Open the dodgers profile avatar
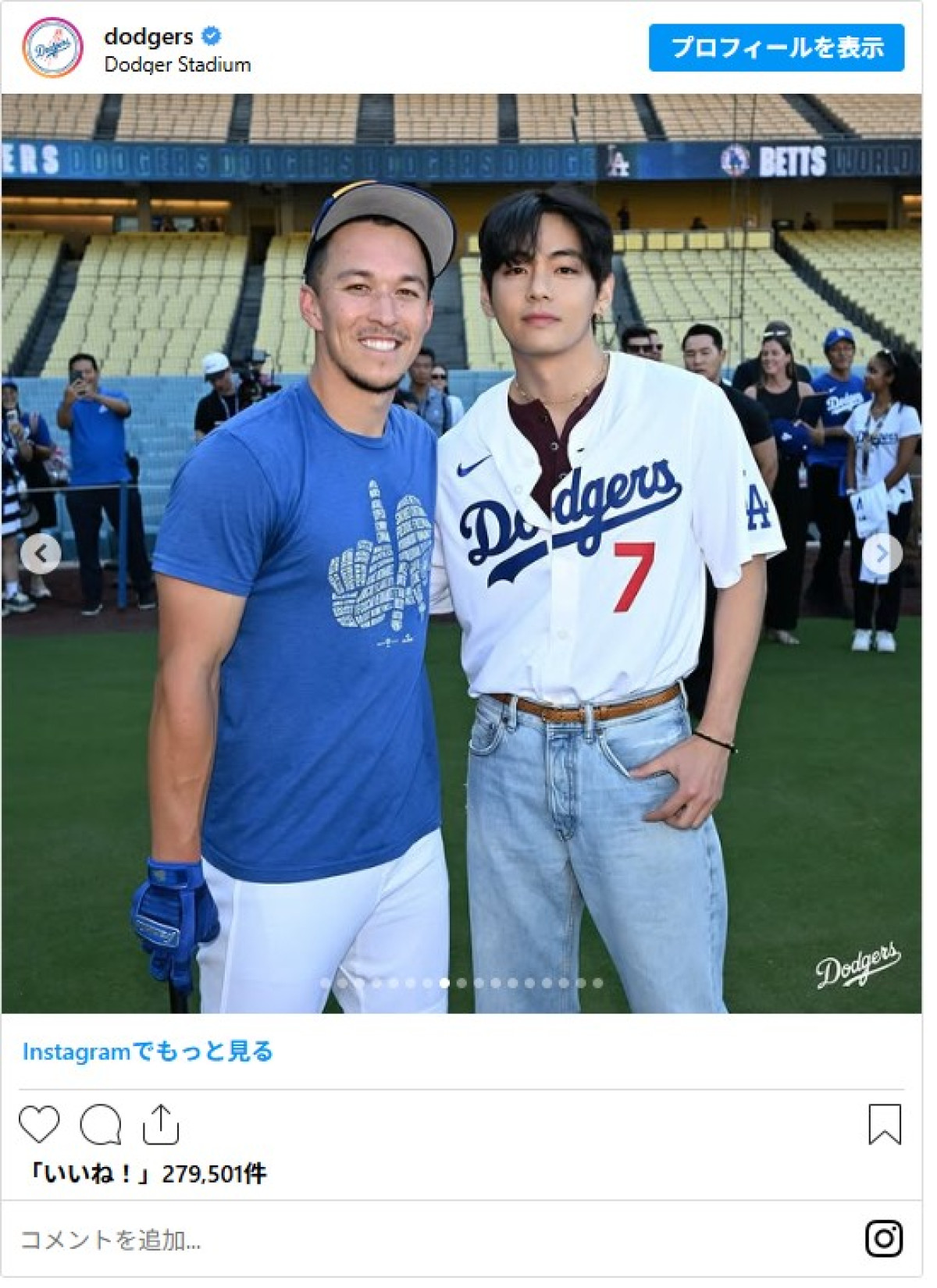 (52, 48)
